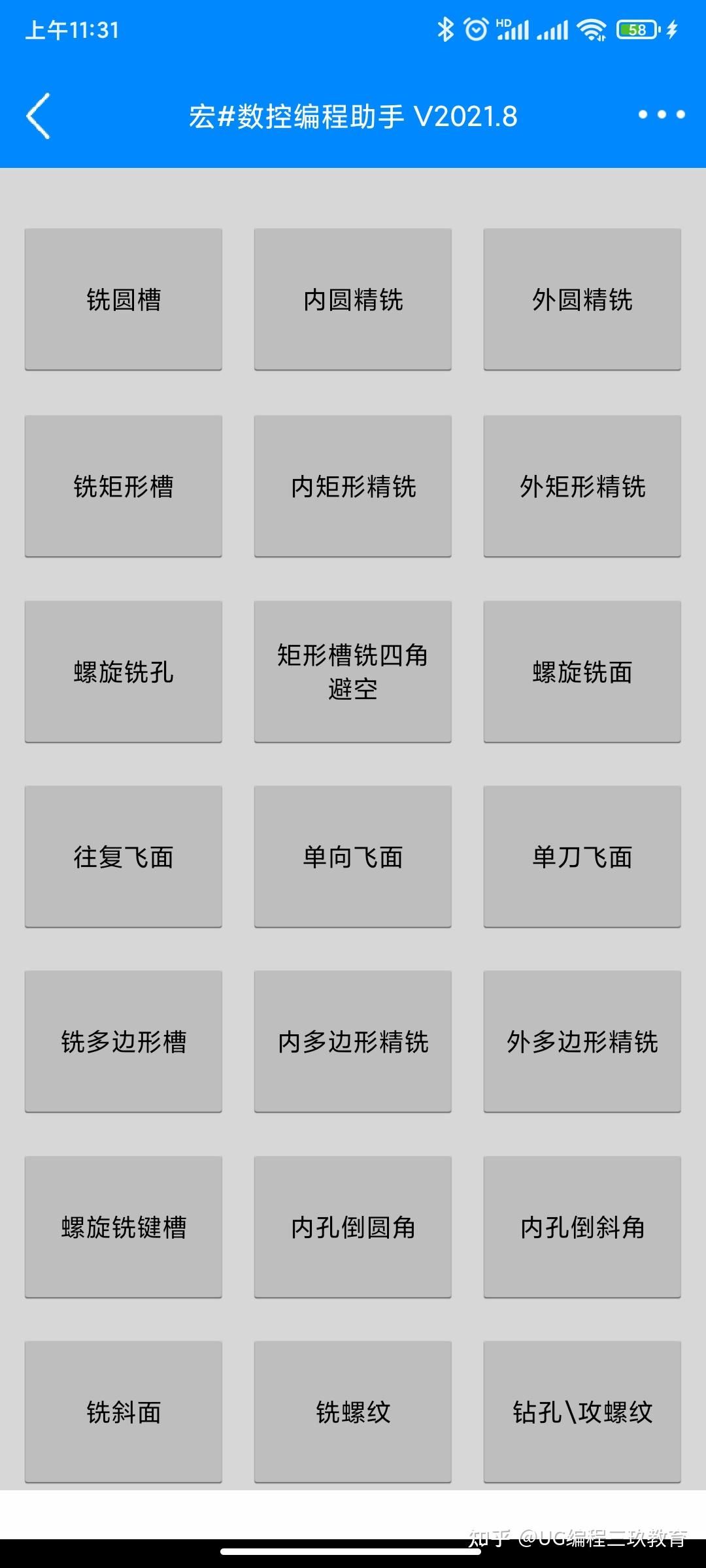
Task: Choose 单向飞面
Action: tap(353, 857)
